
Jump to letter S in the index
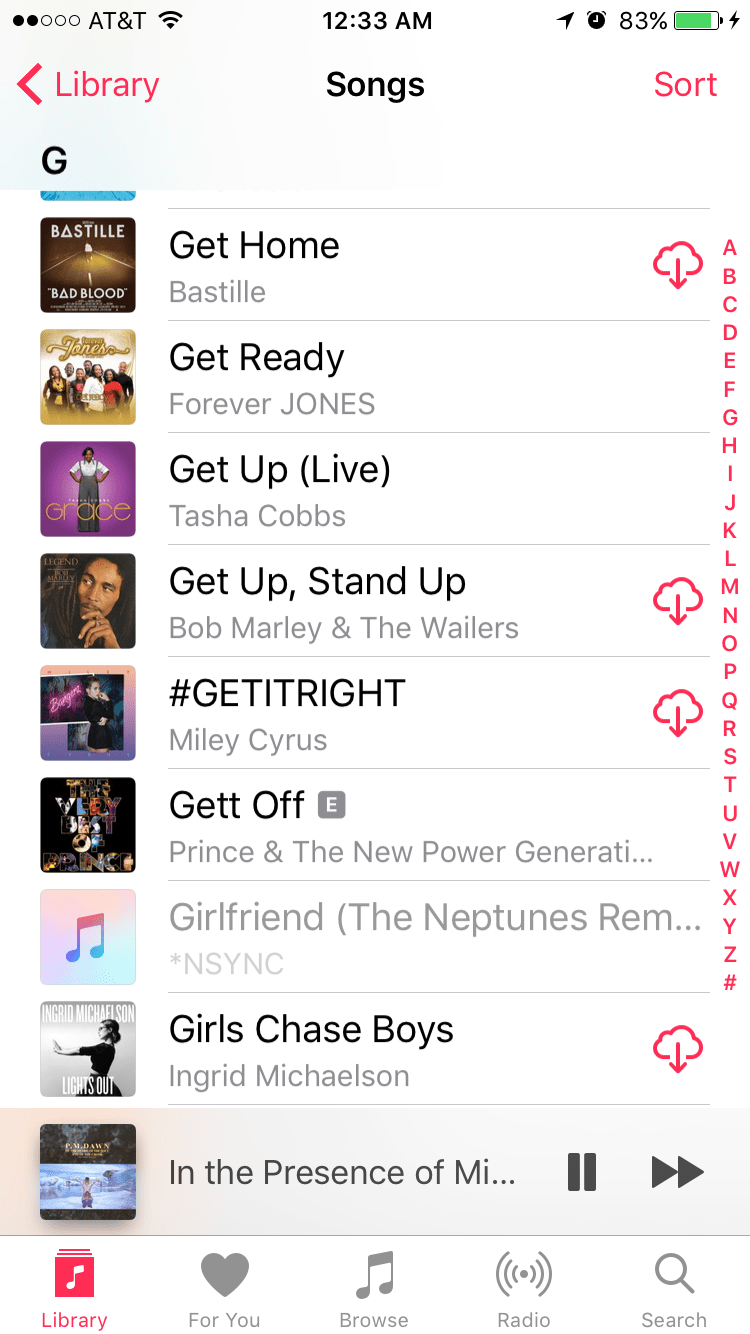730,756
